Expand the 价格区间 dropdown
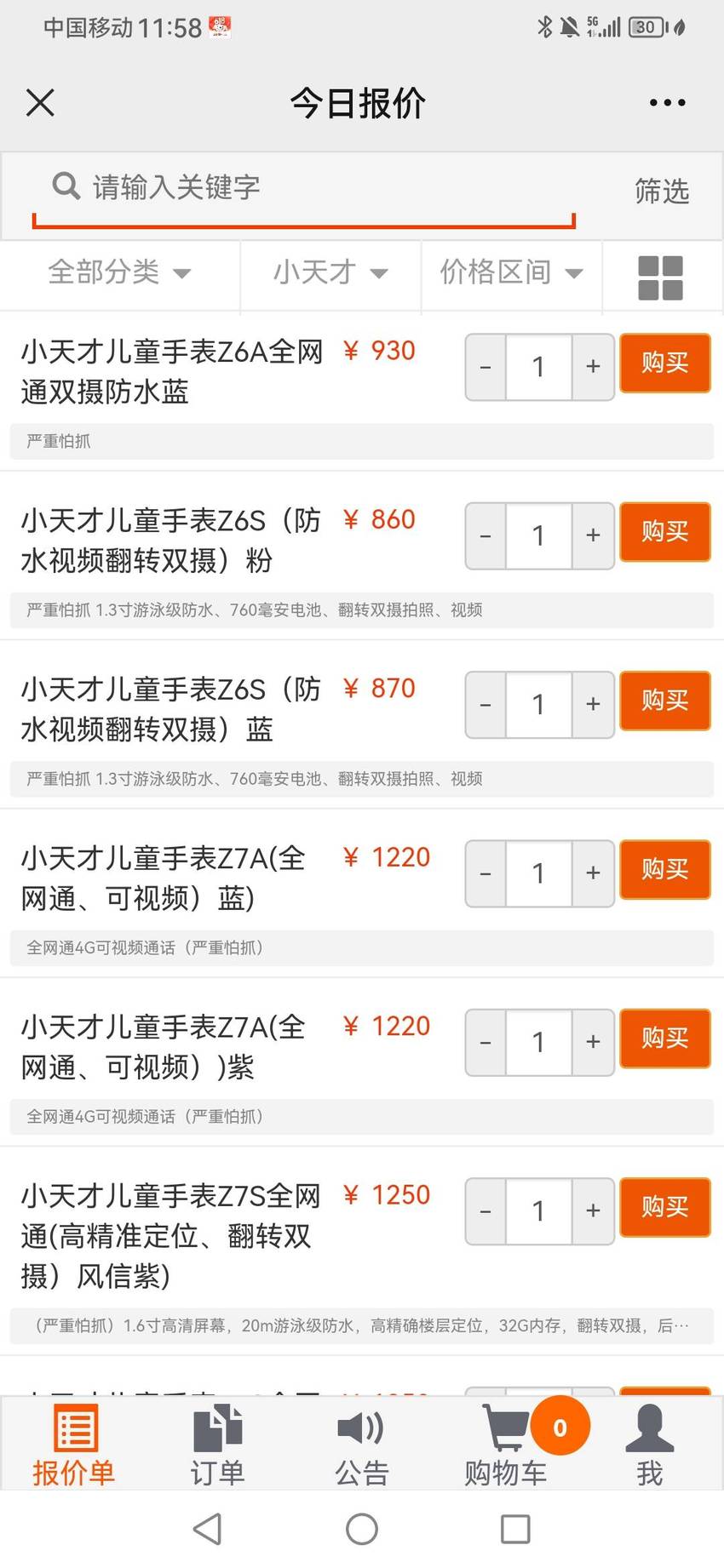This screenshot has height=1568, width=724. click(x=511, y=272)
